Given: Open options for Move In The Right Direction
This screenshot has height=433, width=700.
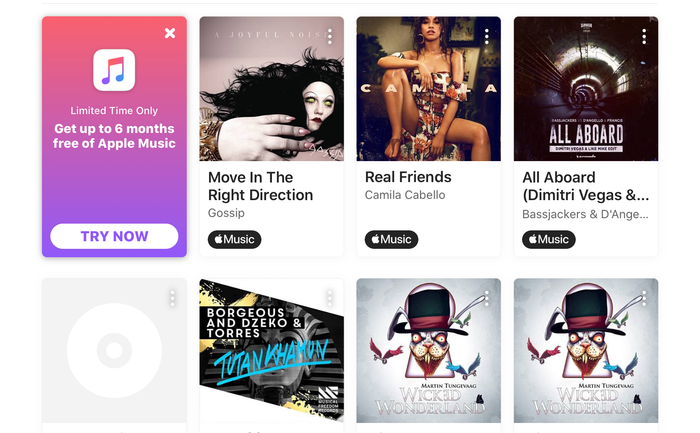Looking at the screenshot, I should (x=329, y=37).
